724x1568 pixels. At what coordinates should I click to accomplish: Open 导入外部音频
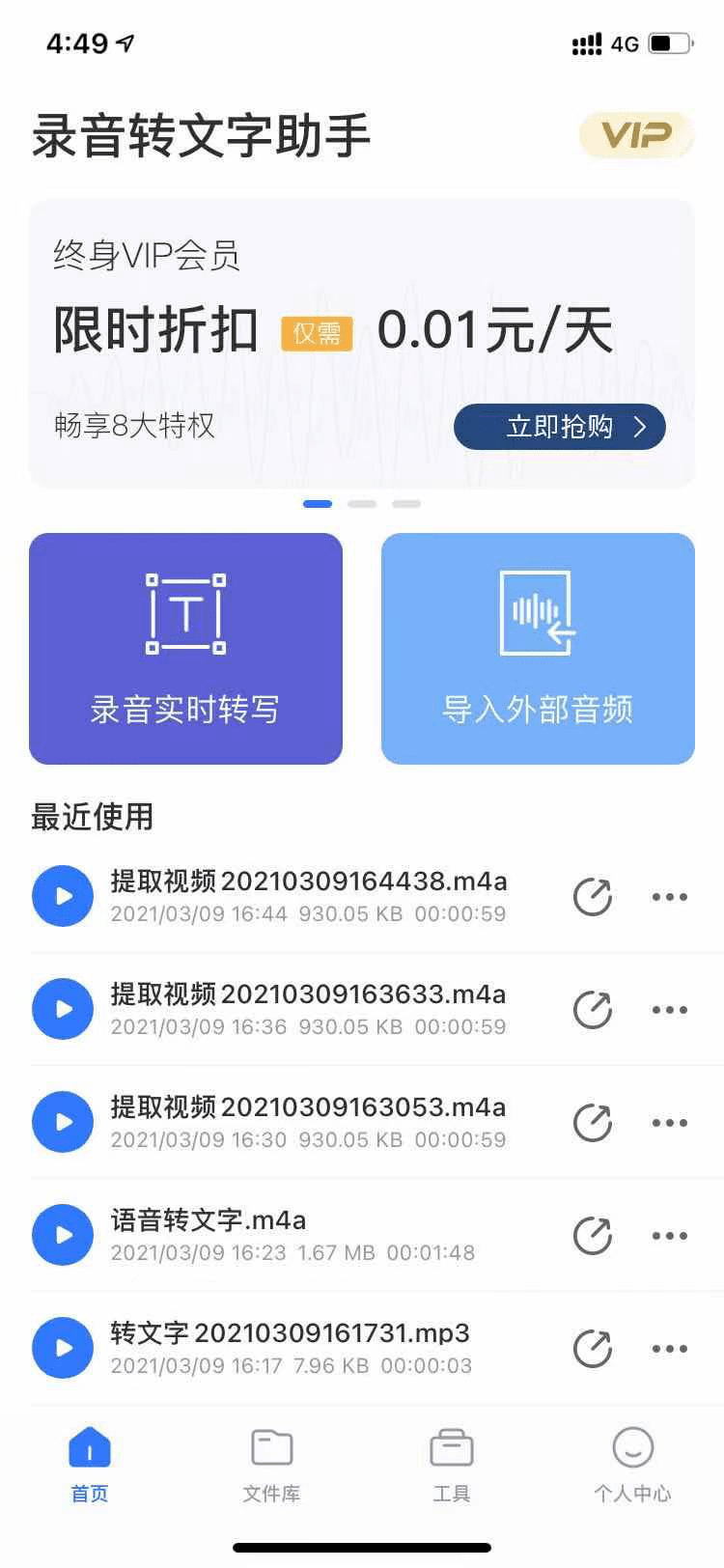(538, 649)
